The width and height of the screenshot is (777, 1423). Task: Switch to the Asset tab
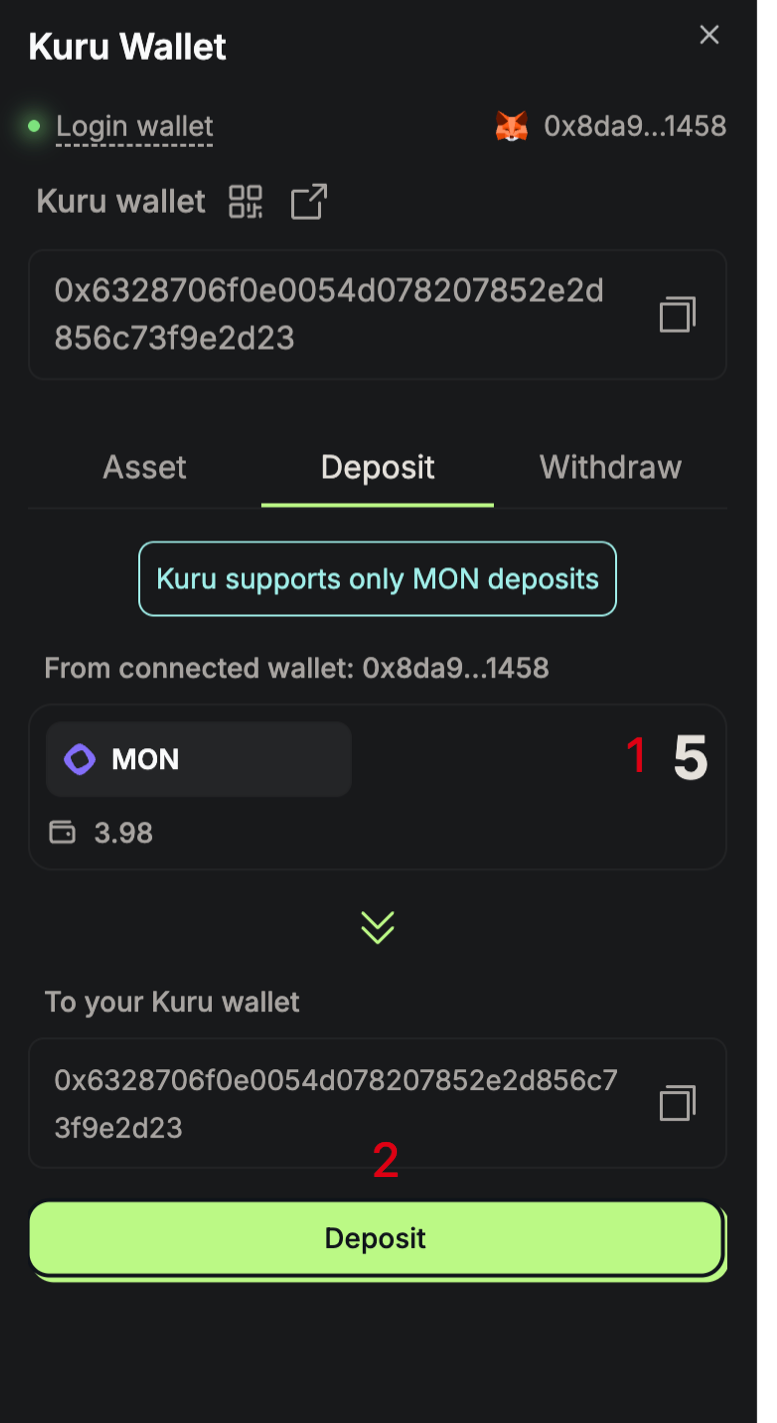(x=145, y=467)
